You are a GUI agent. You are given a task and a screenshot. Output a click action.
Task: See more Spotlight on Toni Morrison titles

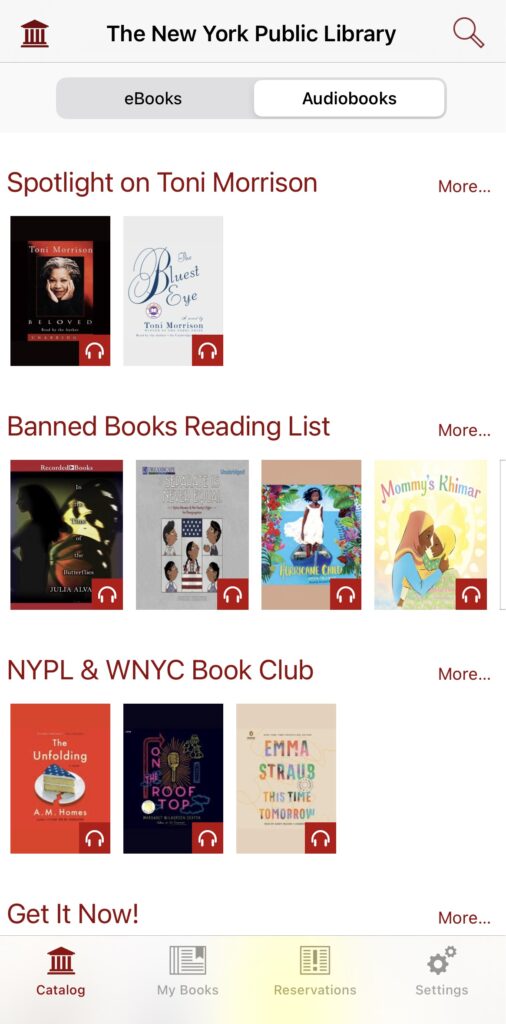pos(464,187)
